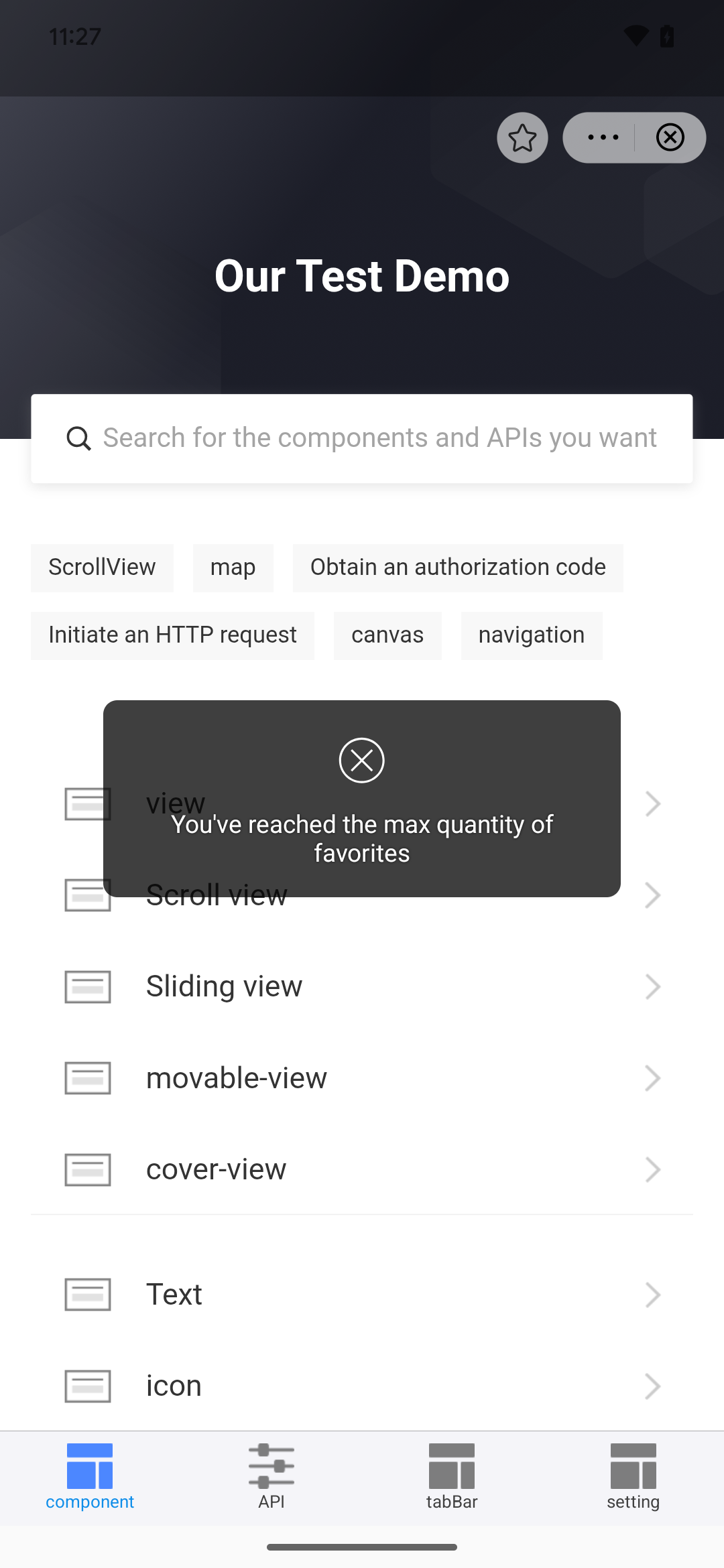This screenshot has height=1568, width=724.
Task: Switch to the tabBar tab
Action: 452,1477
